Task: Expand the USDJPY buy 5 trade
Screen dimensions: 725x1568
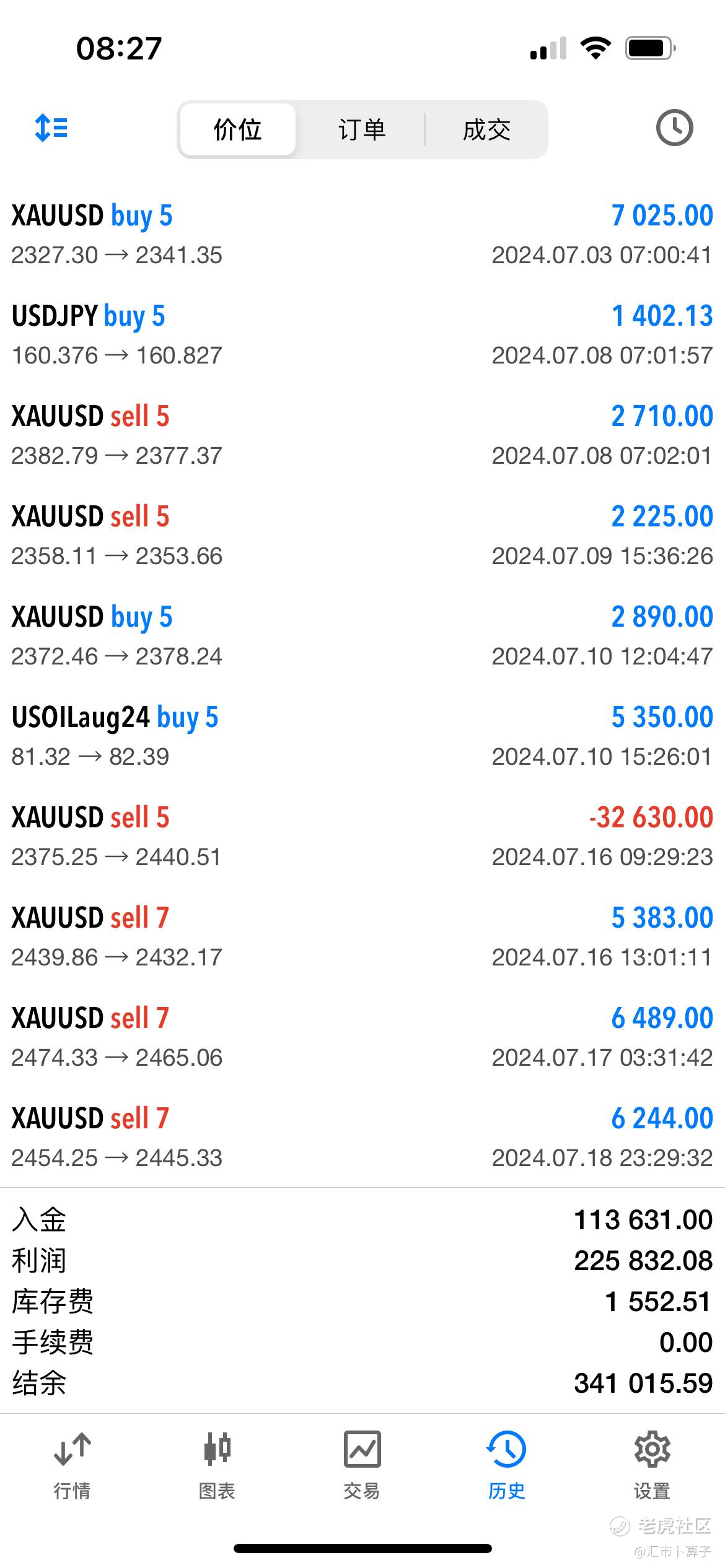Action: point(362,335)
